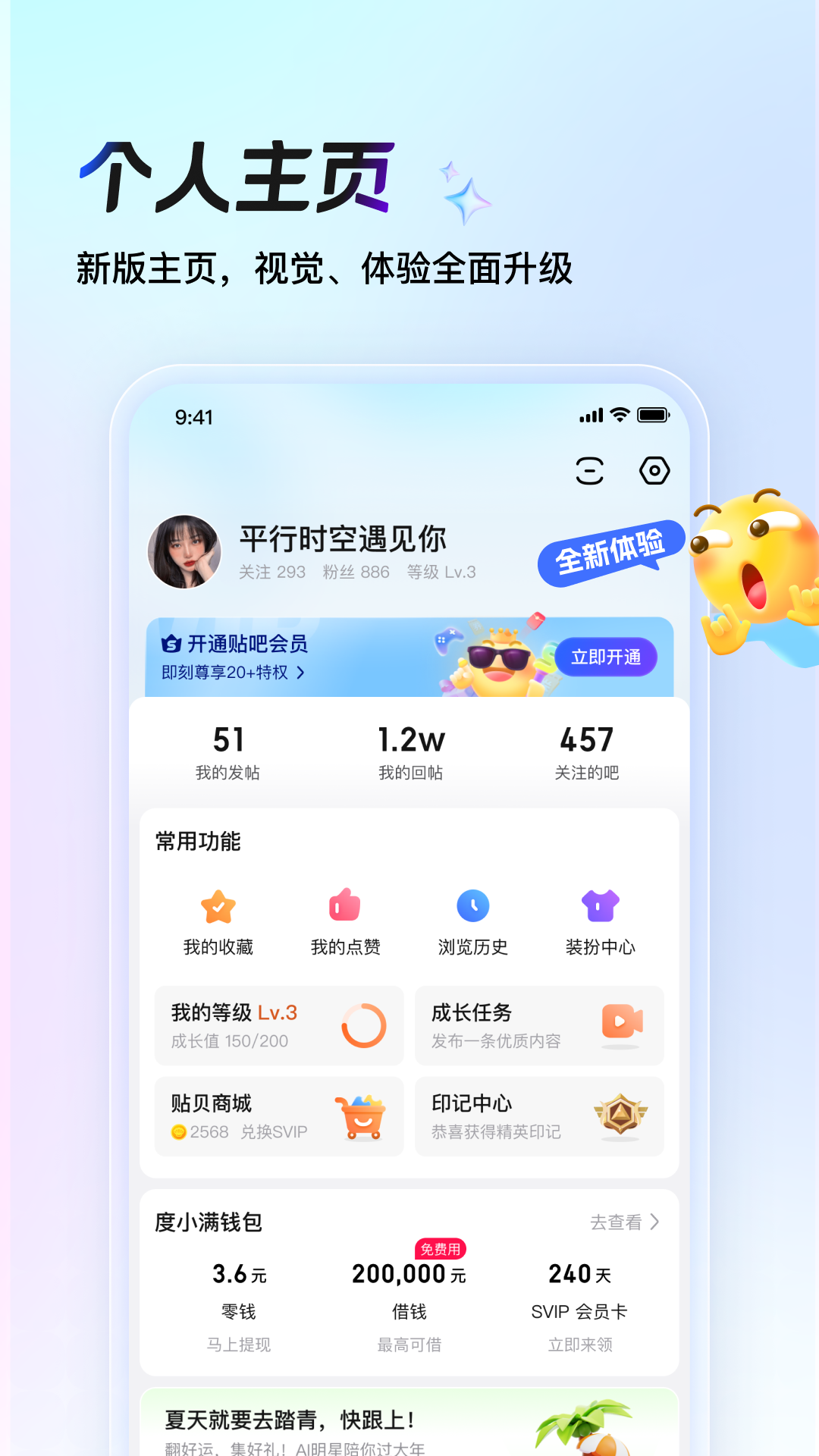Tap the scan icon near settings
The image size is (819, 1456).
click(590, 471)
